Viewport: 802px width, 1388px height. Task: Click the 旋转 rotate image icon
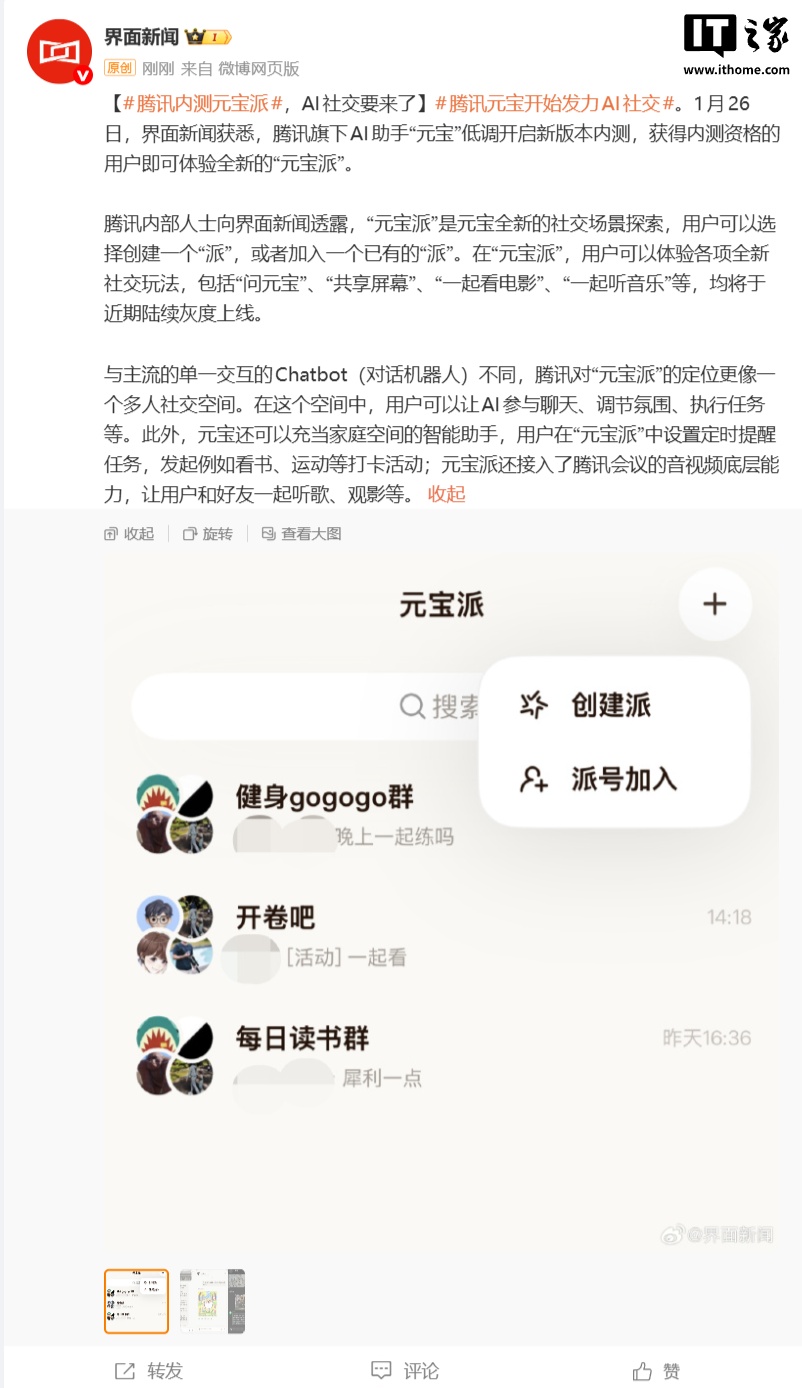pos(207,534)
